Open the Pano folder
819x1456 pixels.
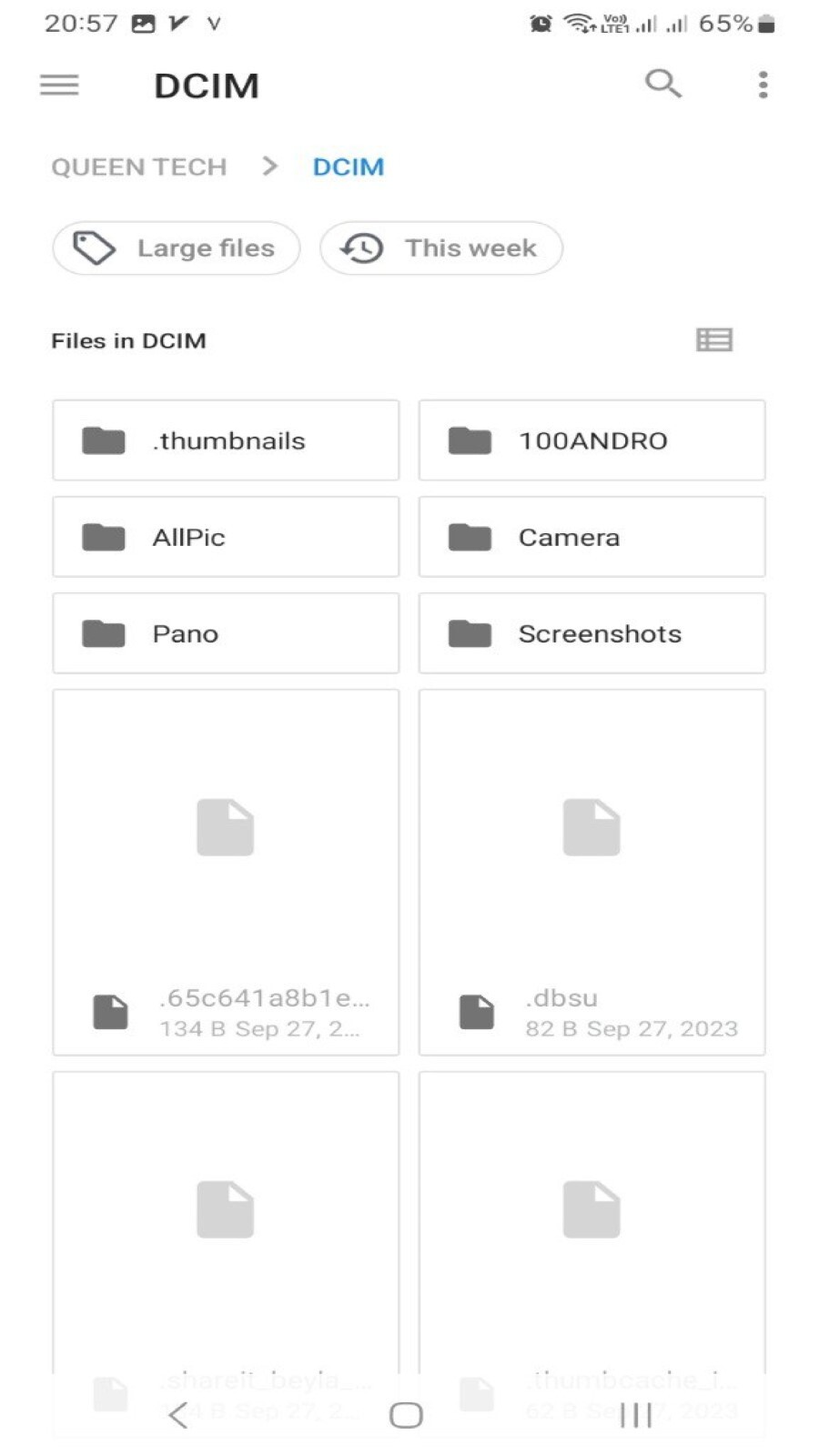click(226, 633)
